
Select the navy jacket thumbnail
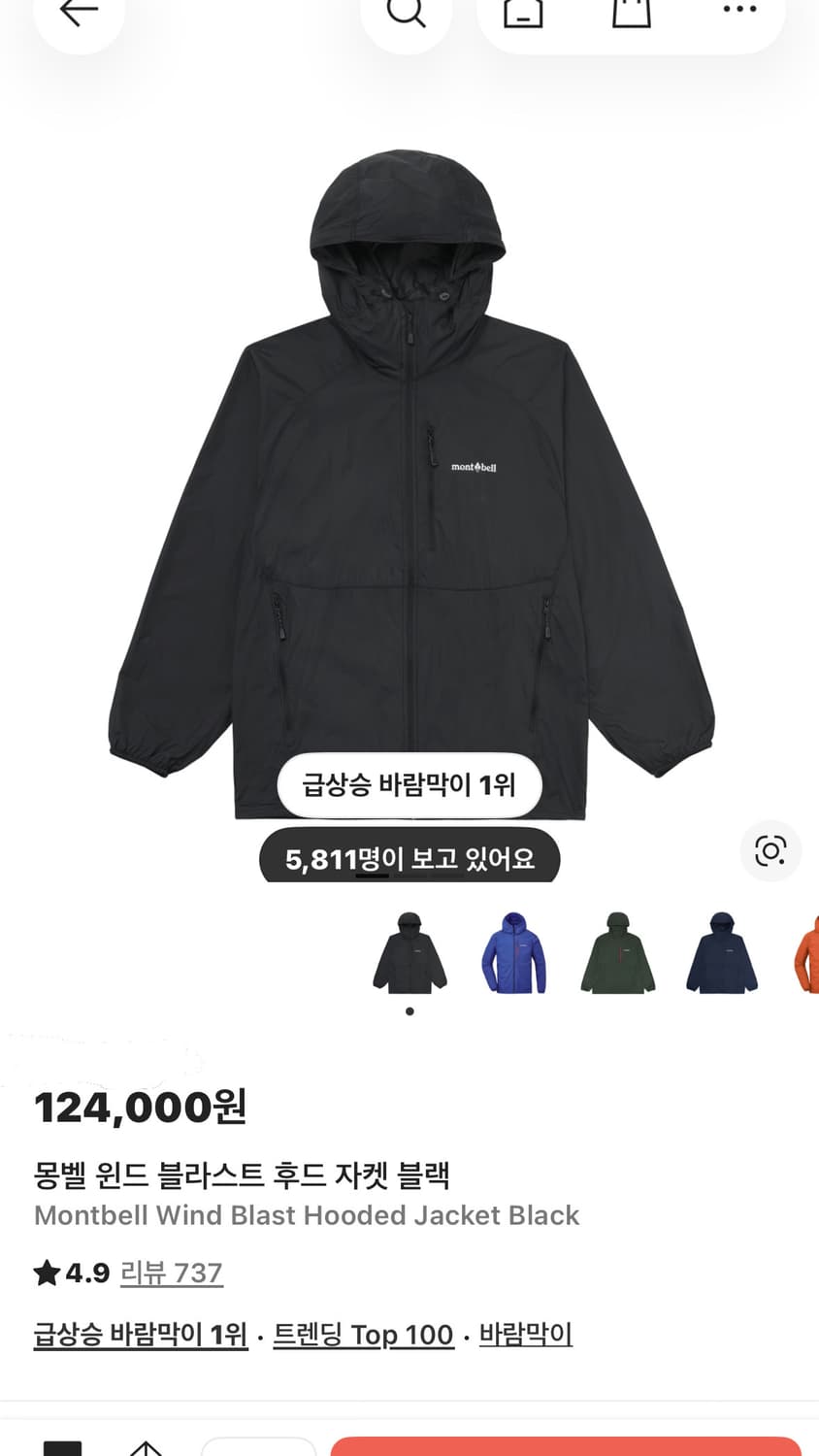[x=721, y=953]
